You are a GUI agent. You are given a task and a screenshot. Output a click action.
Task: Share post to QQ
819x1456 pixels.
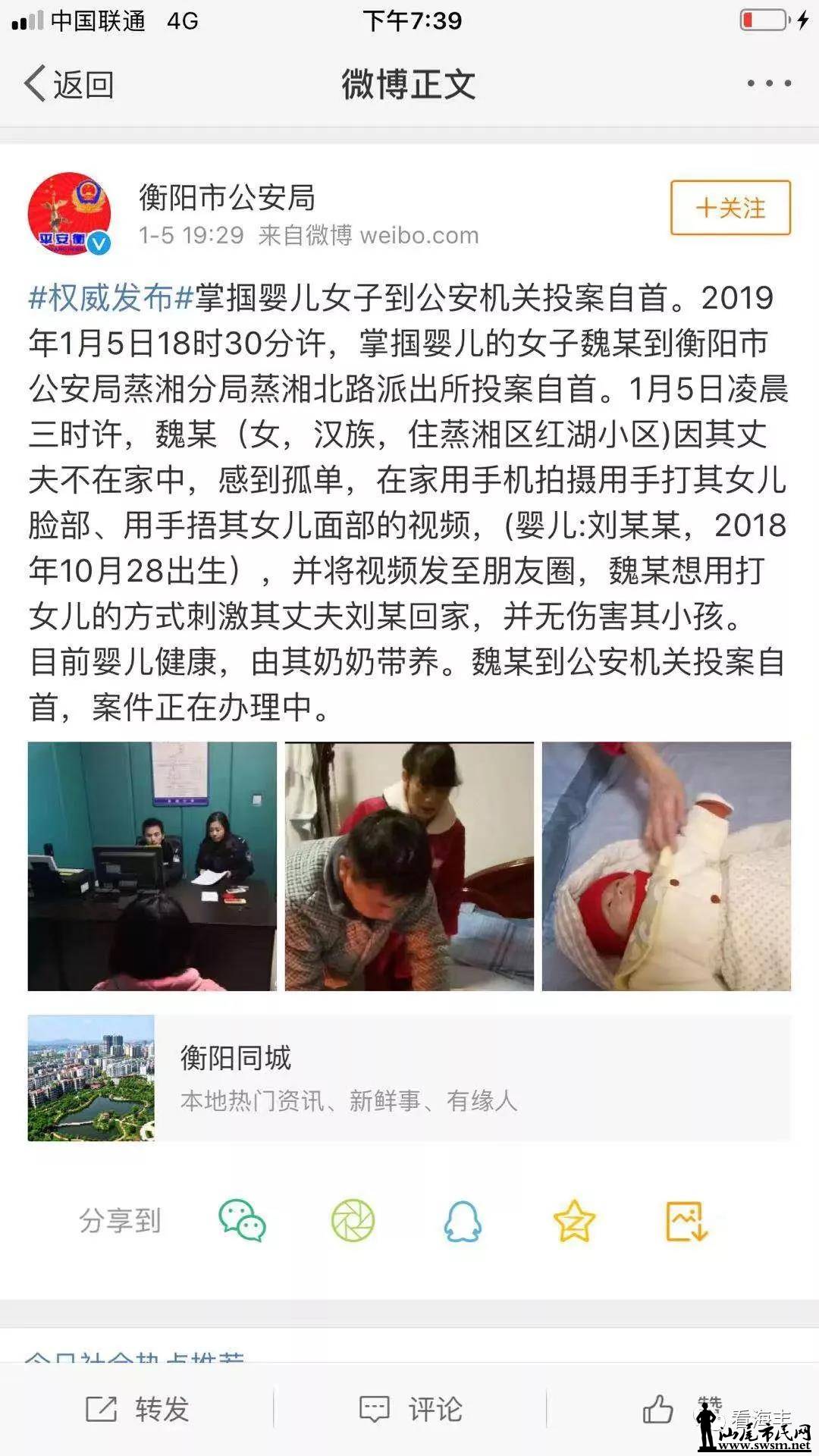(x=463, y=1220)
